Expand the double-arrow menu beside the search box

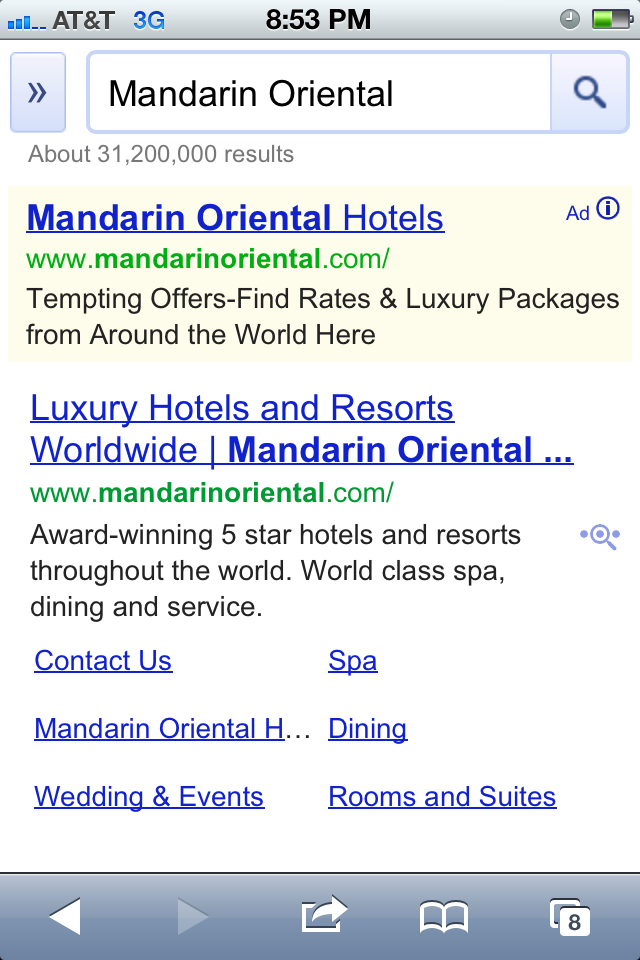[x=38, y=93]
